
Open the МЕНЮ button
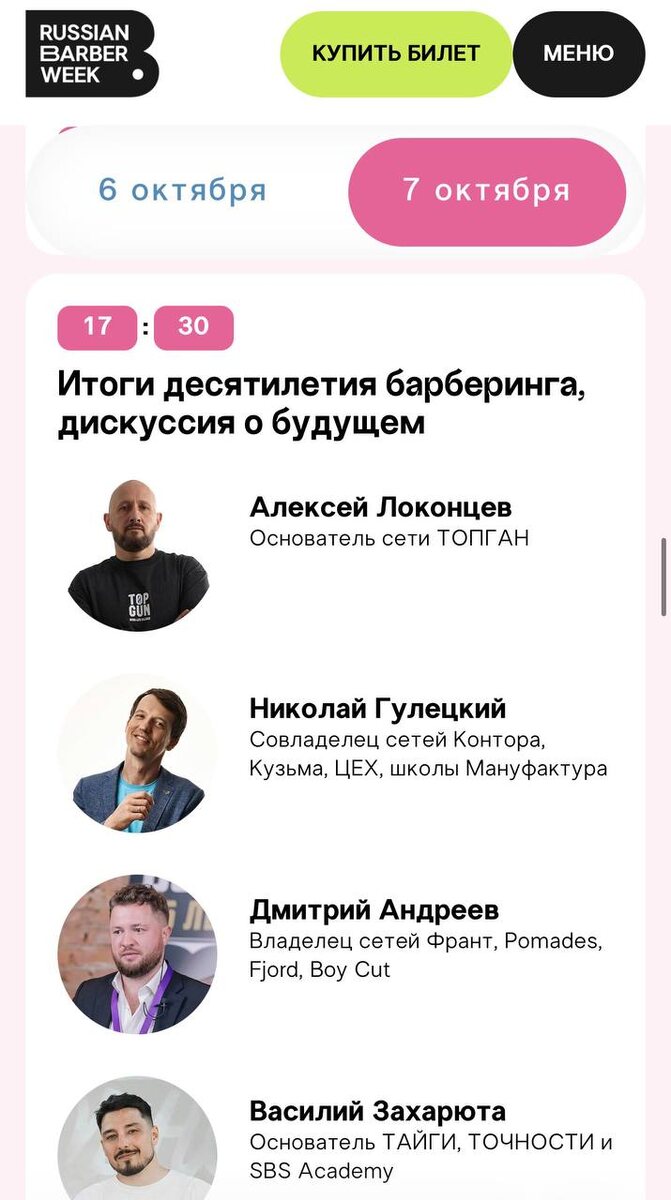[578, 54]
